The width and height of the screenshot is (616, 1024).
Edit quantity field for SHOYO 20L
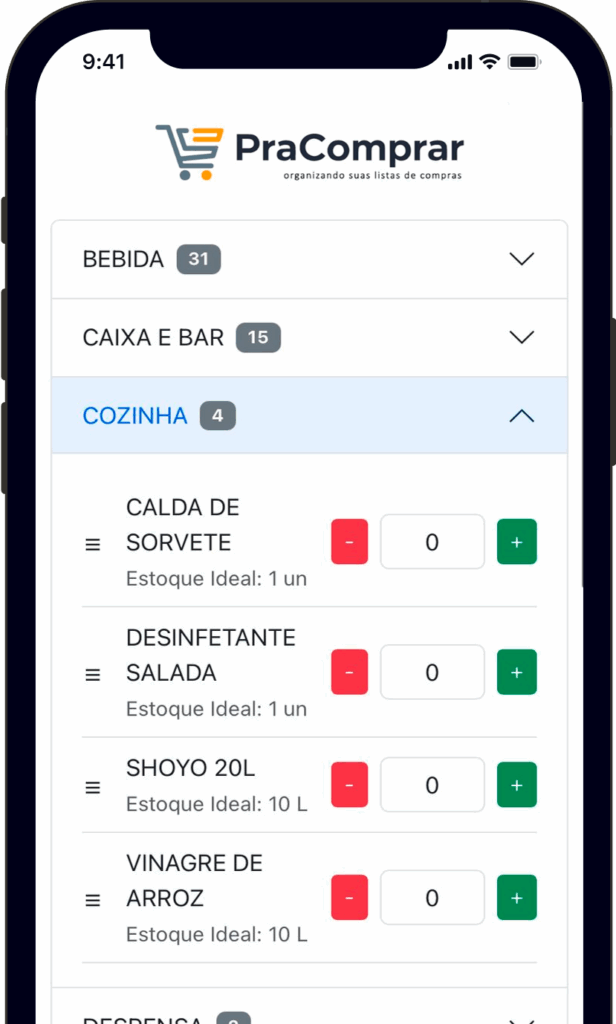click(x=432, y=785)
